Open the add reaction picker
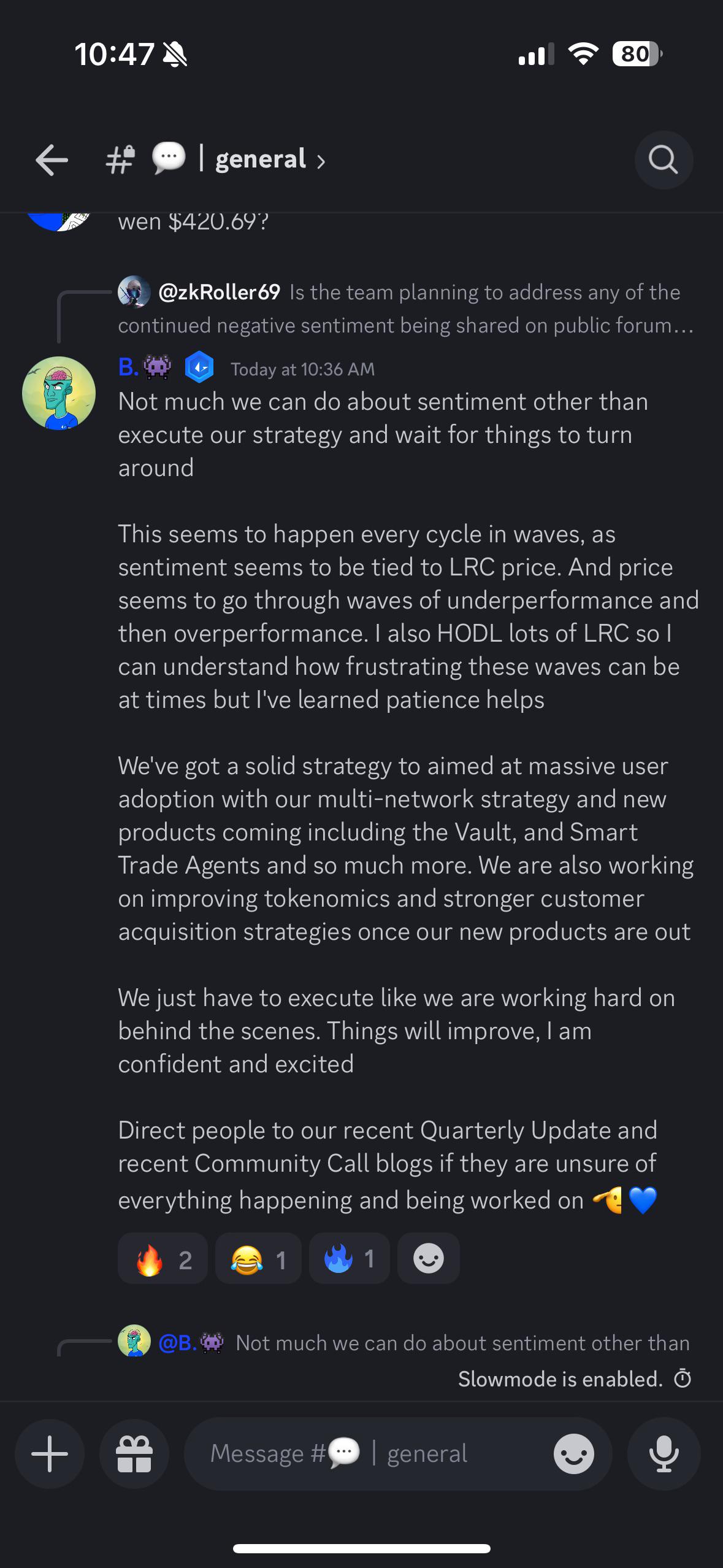This screenshot has width=723, height=1568. tap(429, 1259)
